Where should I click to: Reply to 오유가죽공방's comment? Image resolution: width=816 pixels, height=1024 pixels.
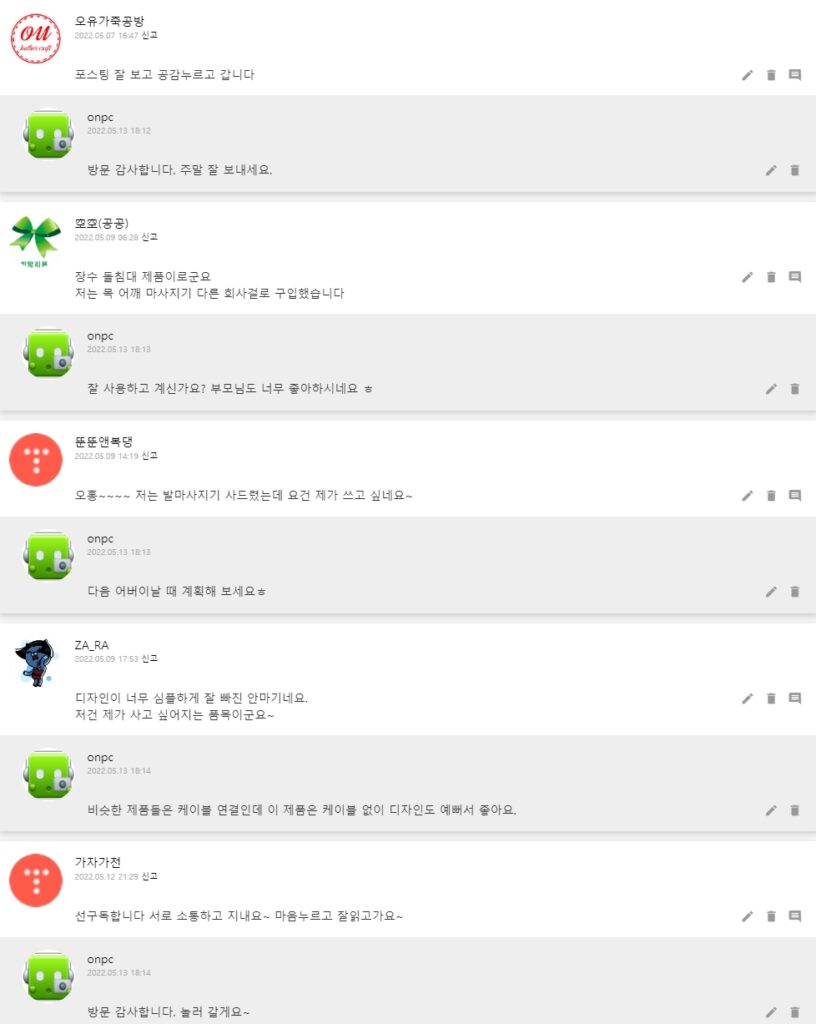tap(795, 75)
